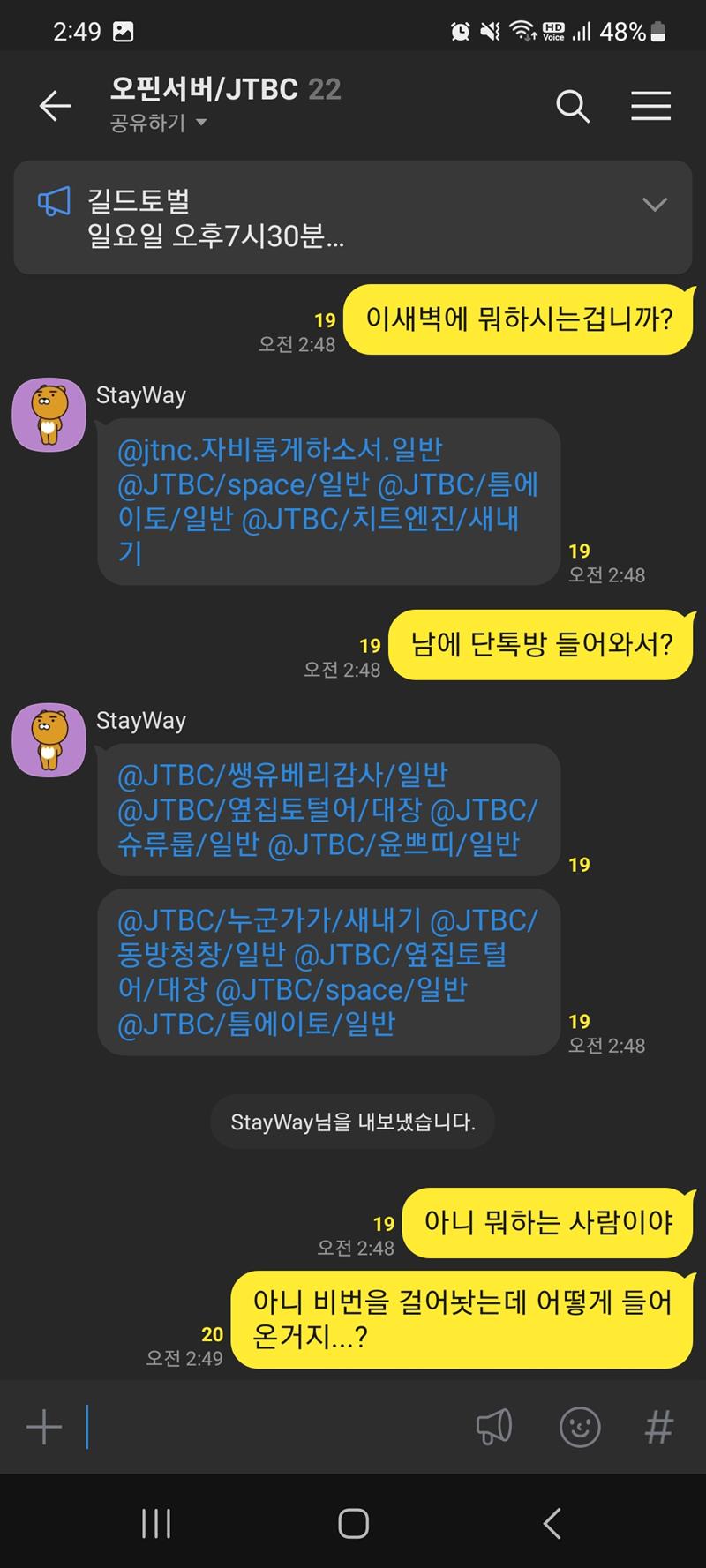Viewport: 706px width, 1568px height.
Task: Open the 공유하기 dropdown
Action: (158, 124)
